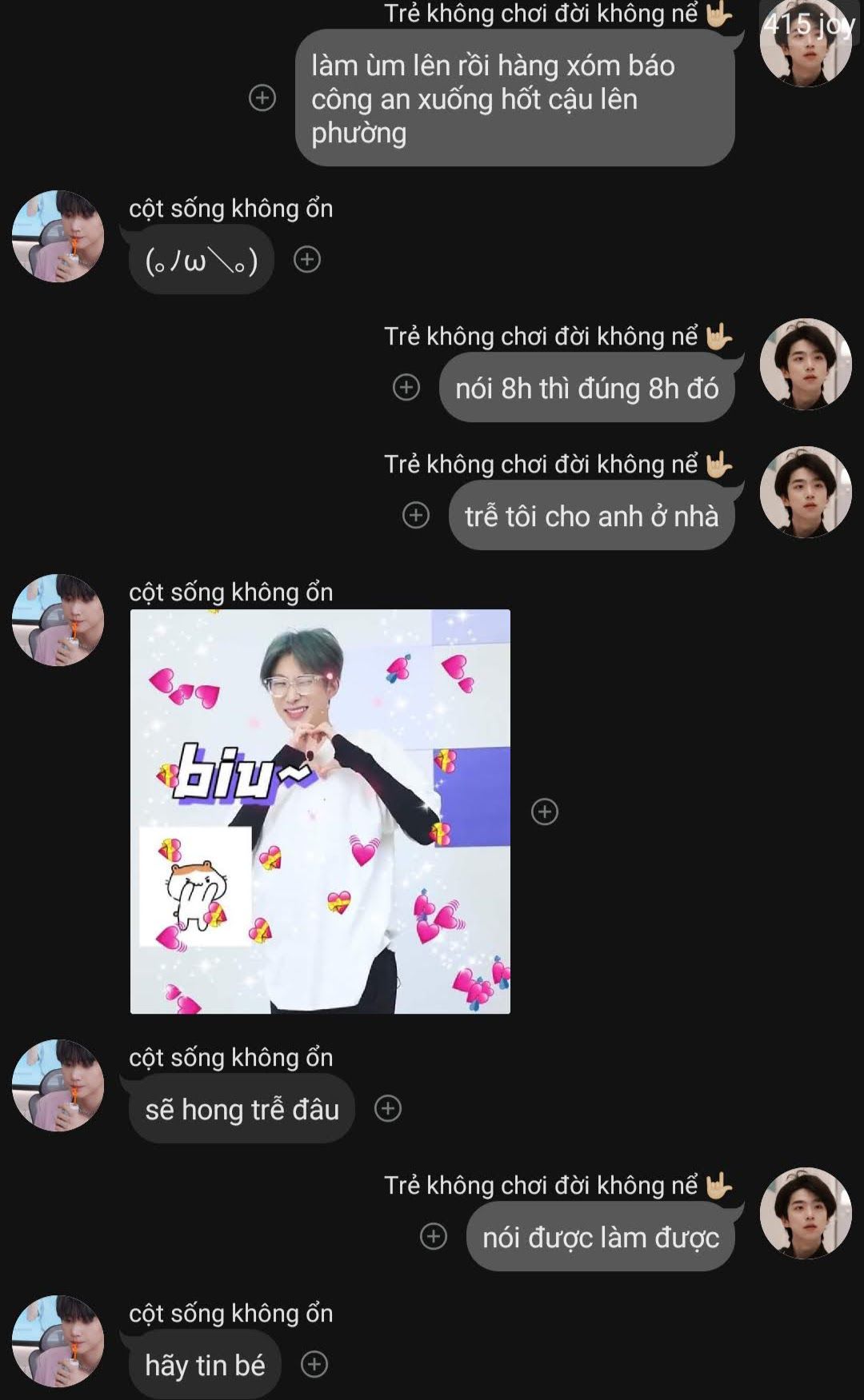The width and height of the screenshot is (864, 1400).
Task: Open avatar beside "hãy tin bé" message
Action: point(58,1341)
